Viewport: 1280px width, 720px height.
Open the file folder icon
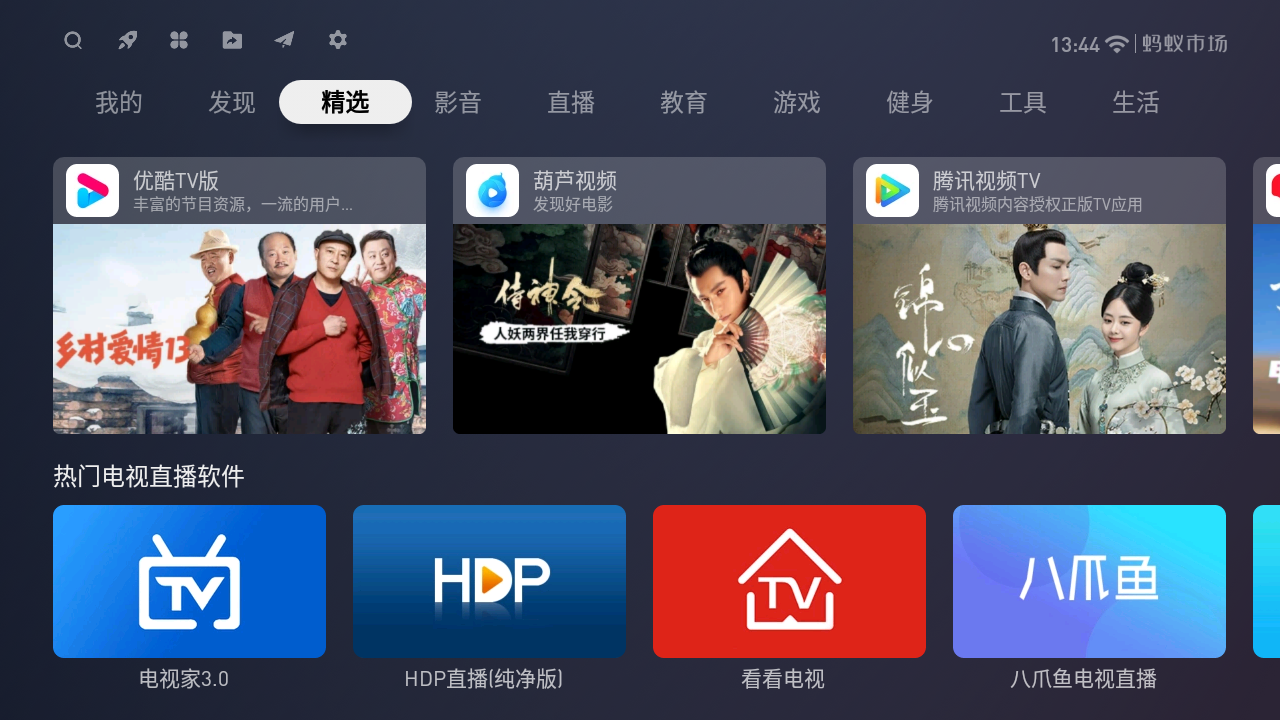[x=232, y=40]
